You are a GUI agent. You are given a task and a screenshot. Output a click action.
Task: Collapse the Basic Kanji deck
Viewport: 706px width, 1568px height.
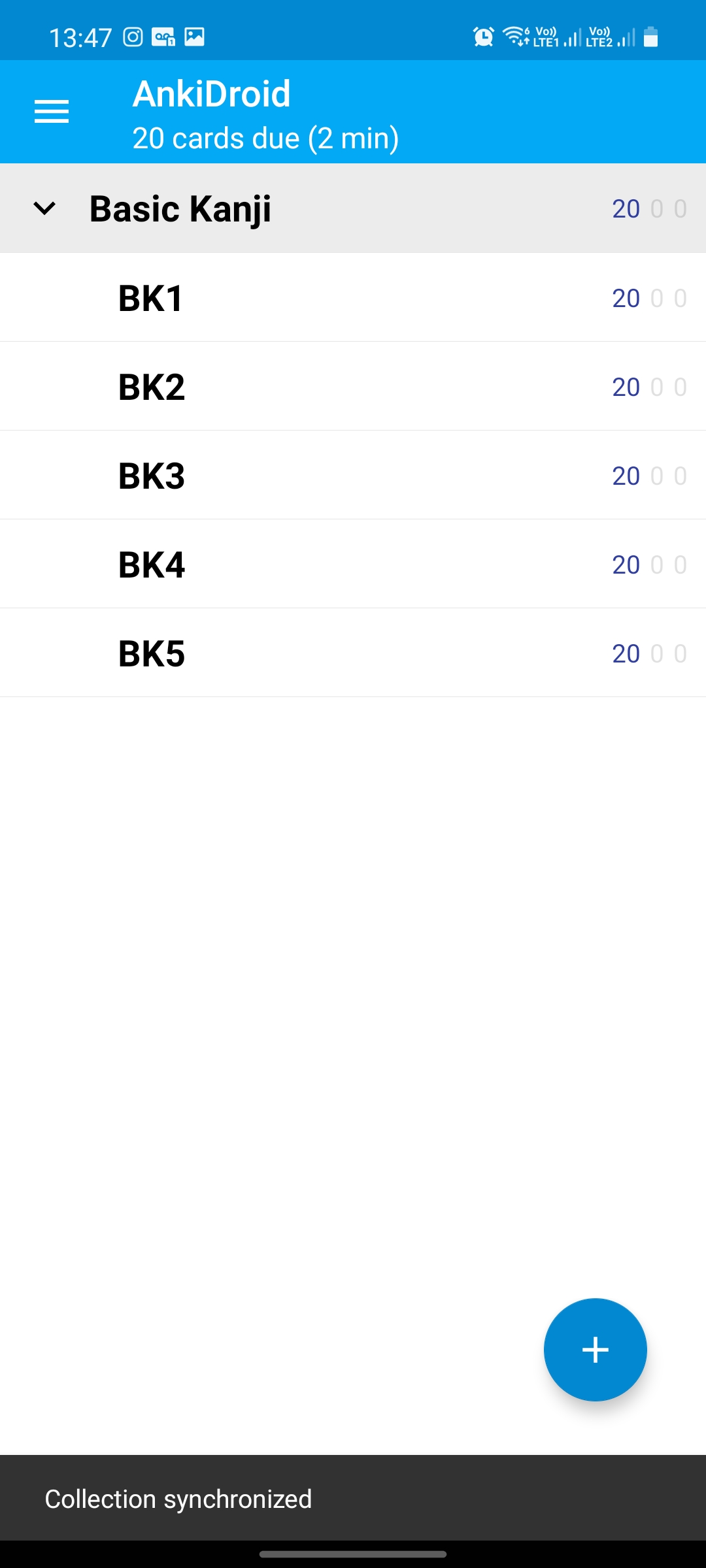click(x=44, y=208)
